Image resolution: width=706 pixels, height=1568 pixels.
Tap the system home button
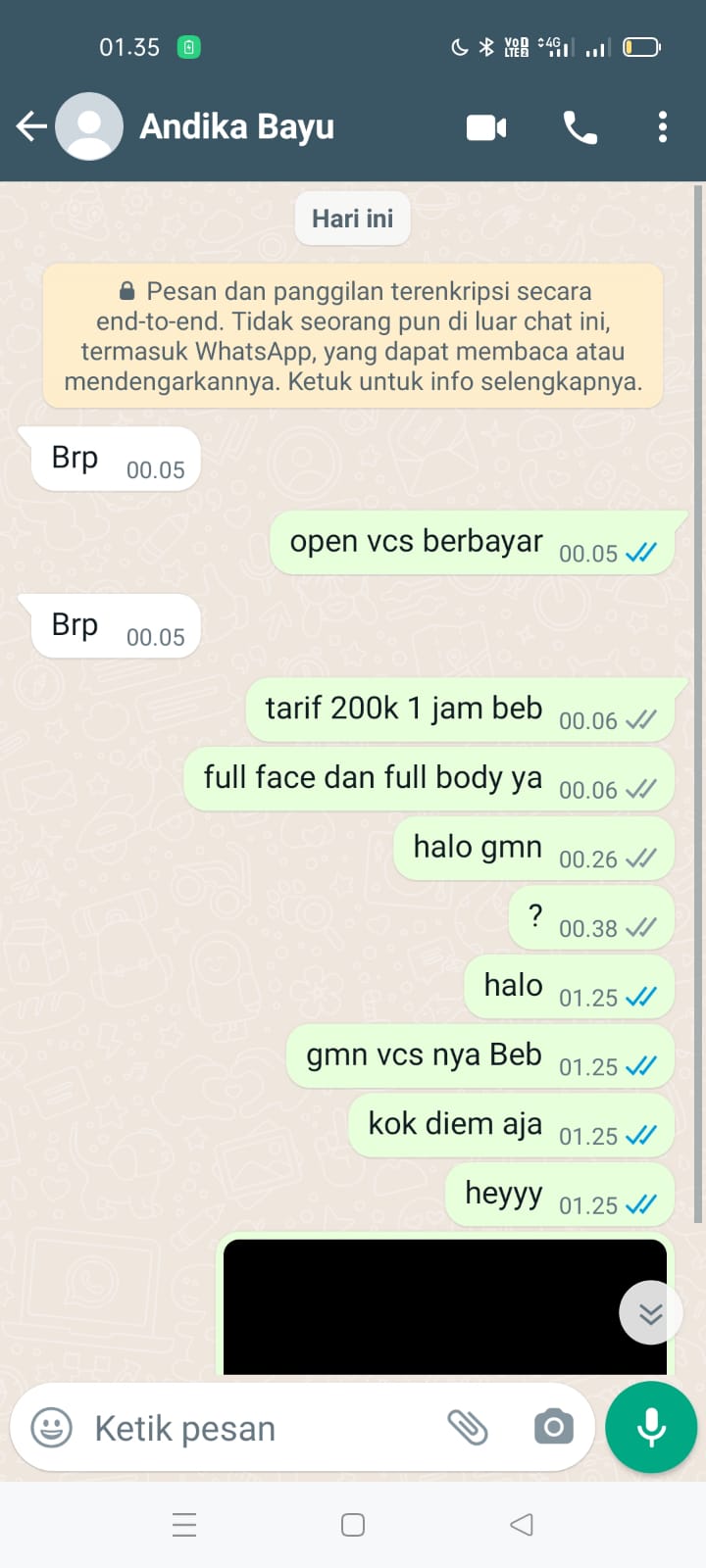(x=353, y=1525)
